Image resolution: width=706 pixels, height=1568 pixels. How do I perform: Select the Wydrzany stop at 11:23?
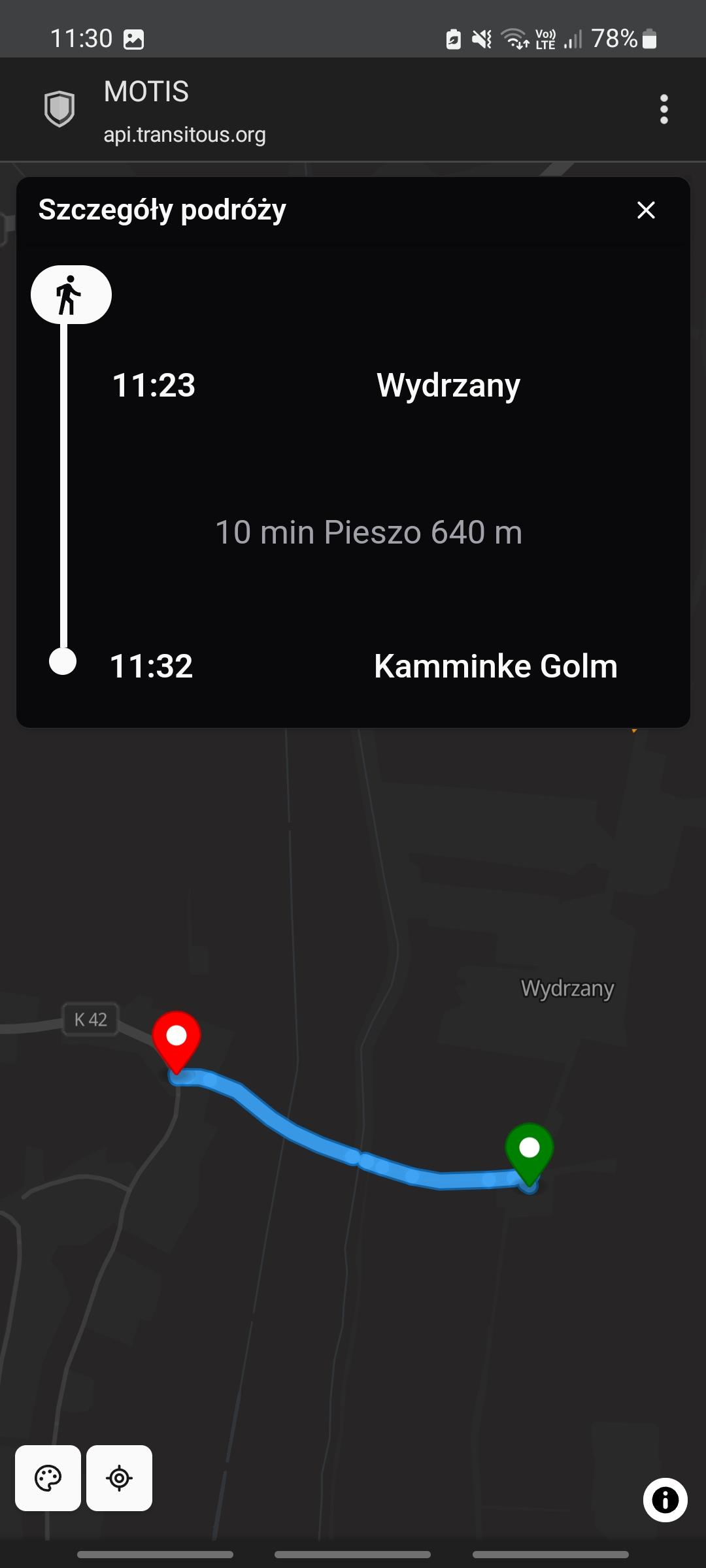click(x=448, y=385)
